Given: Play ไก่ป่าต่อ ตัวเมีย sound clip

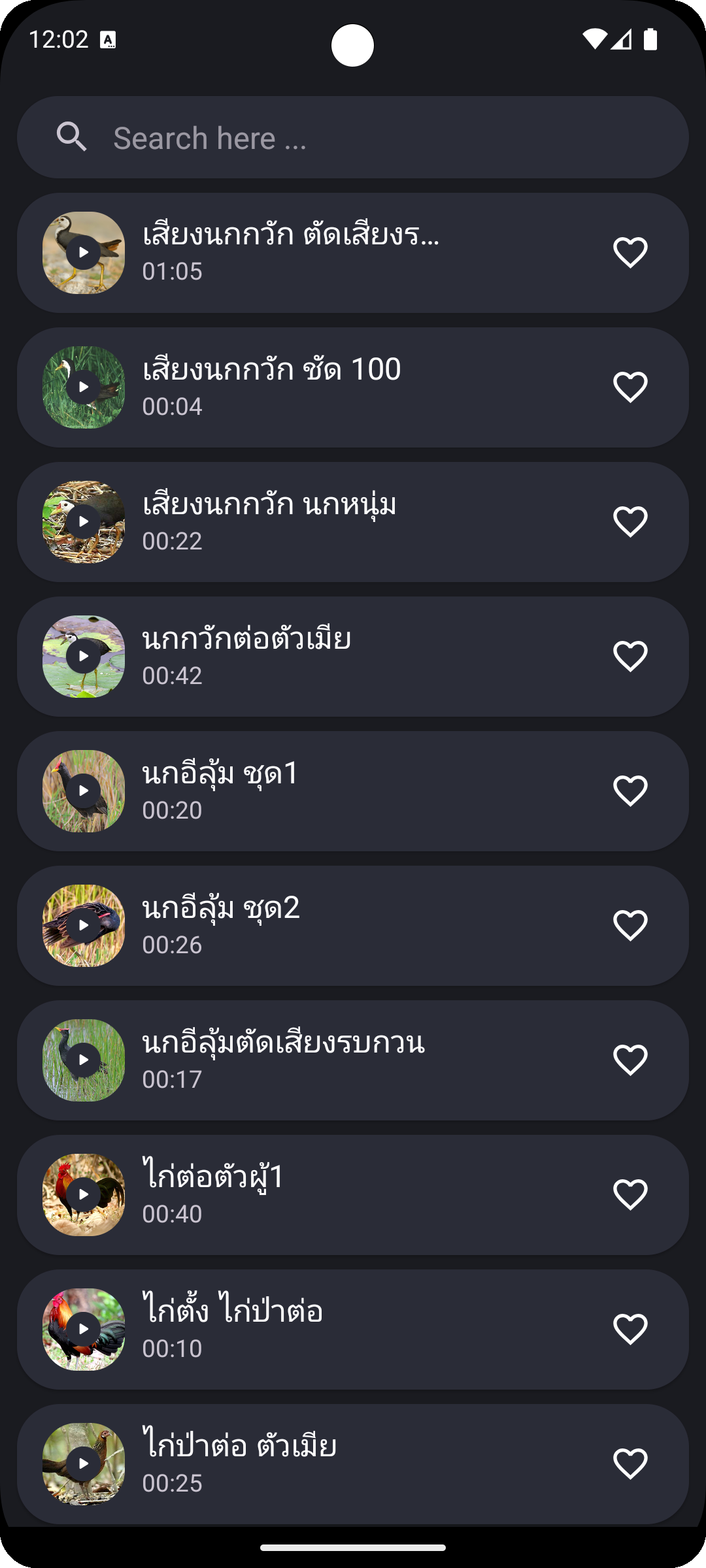Looking at the screenshot, I should pyautogui.click(x=84, y=1463).
